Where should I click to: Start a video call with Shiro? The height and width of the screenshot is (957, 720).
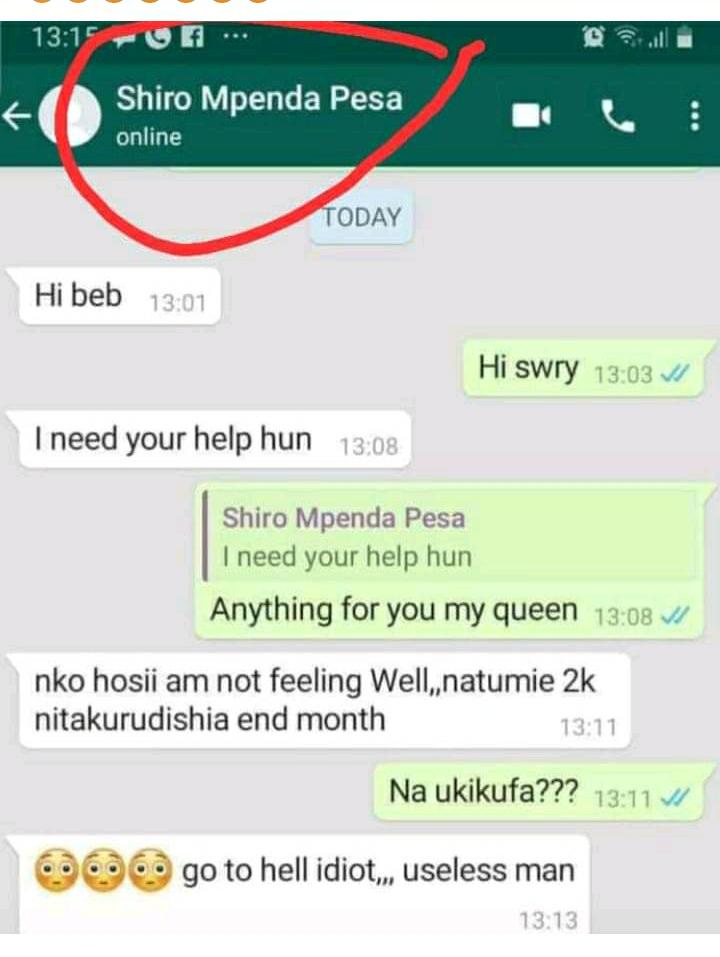coord(532,117)
